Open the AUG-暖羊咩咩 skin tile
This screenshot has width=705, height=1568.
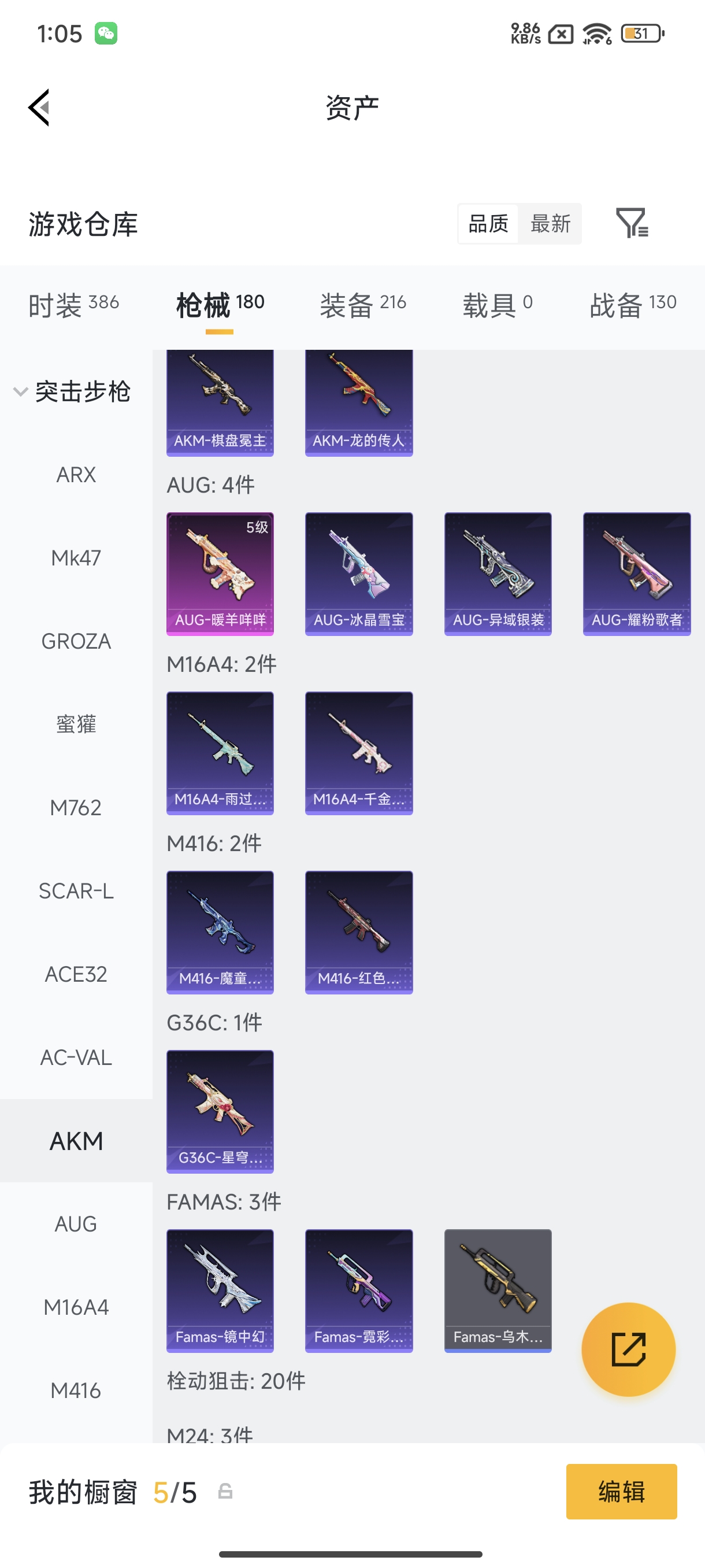tap(220, 574)
